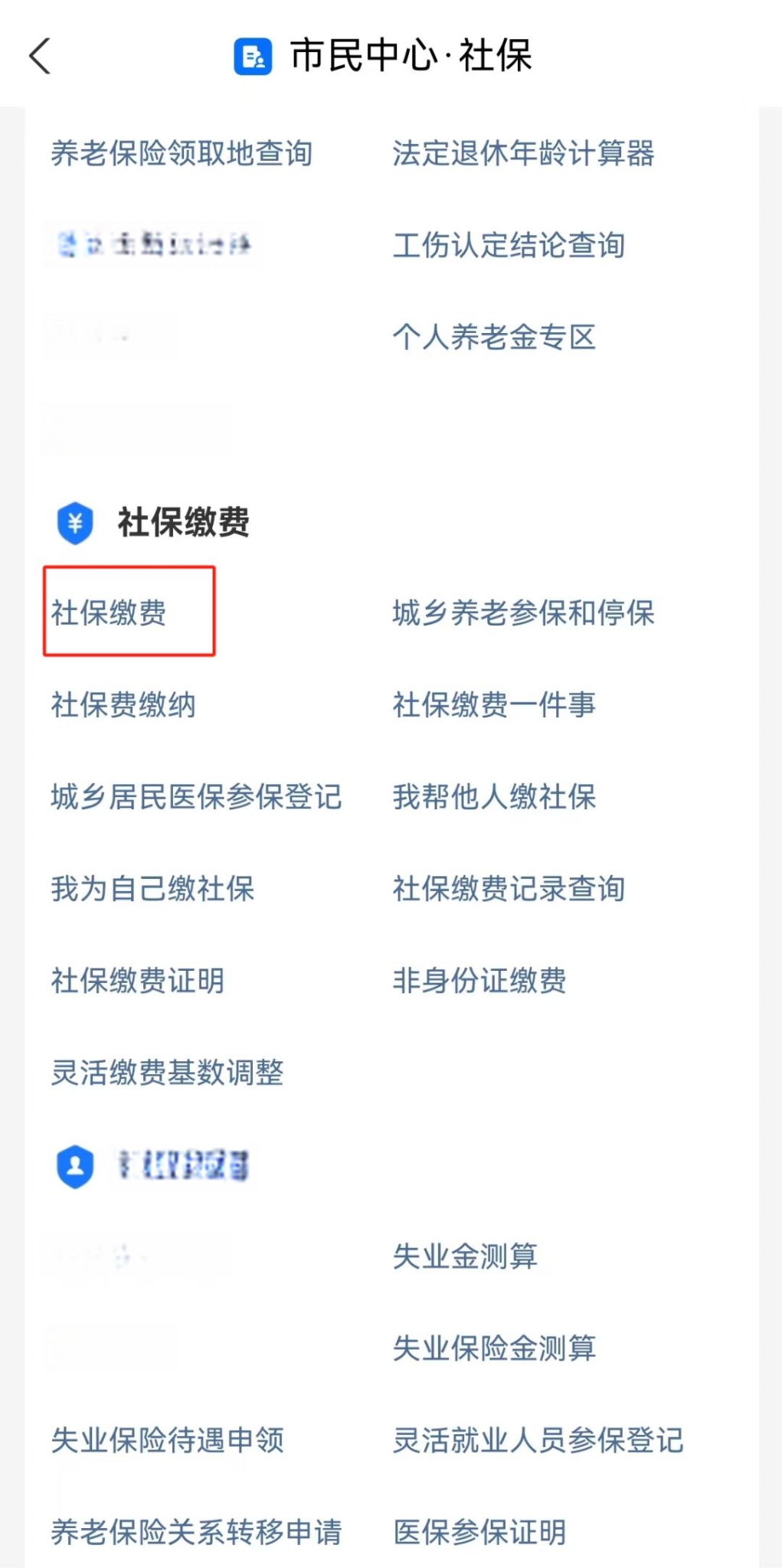This screenshot has width=782, height=1568.
Task: Choose 我为自己缴社保
Action: [x=152, y=888]
